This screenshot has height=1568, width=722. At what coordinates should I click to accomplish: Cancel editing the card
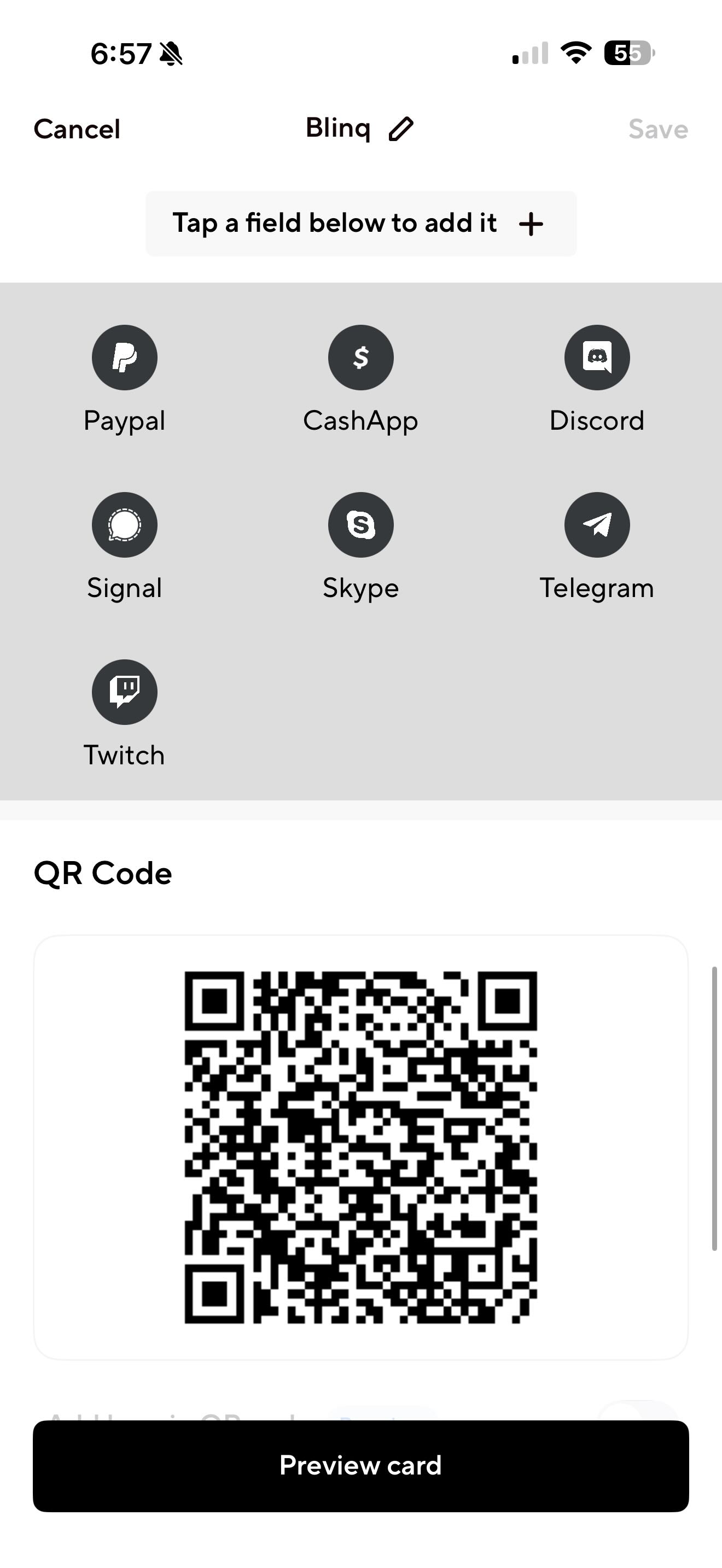[x=77, y=129]
